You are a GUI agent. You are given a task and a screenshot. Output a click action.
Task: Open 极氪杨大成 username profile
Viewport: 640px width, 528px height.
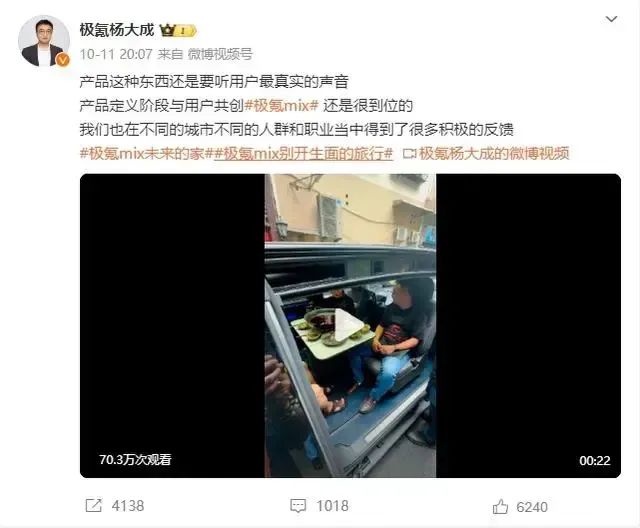[117, 29]
